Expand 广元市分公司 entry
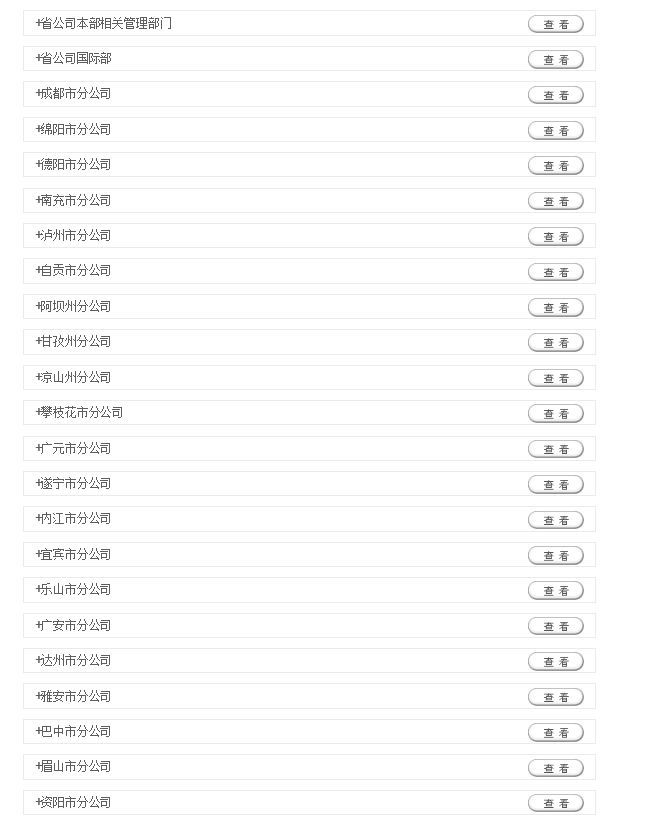648x827 pixels. [x=39, y=448]
